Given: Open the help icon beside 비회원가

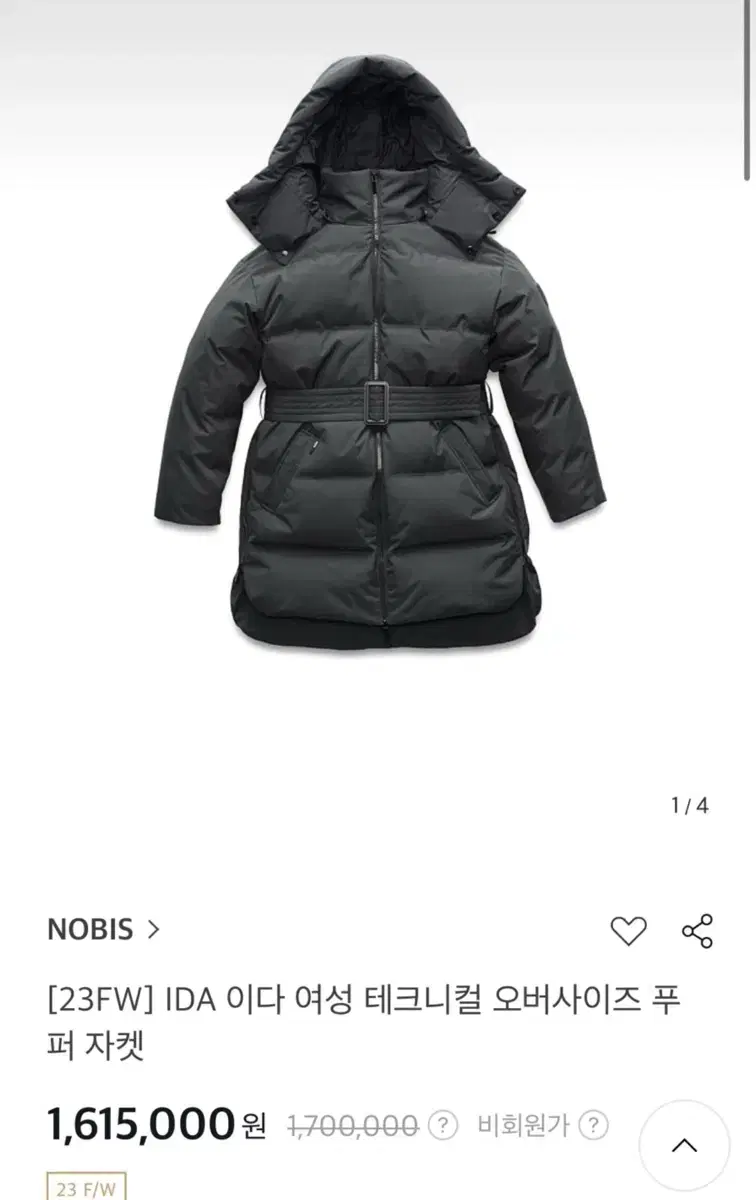Looking at the screenshot, I should pyautogui.click(x=594, y=1125).
